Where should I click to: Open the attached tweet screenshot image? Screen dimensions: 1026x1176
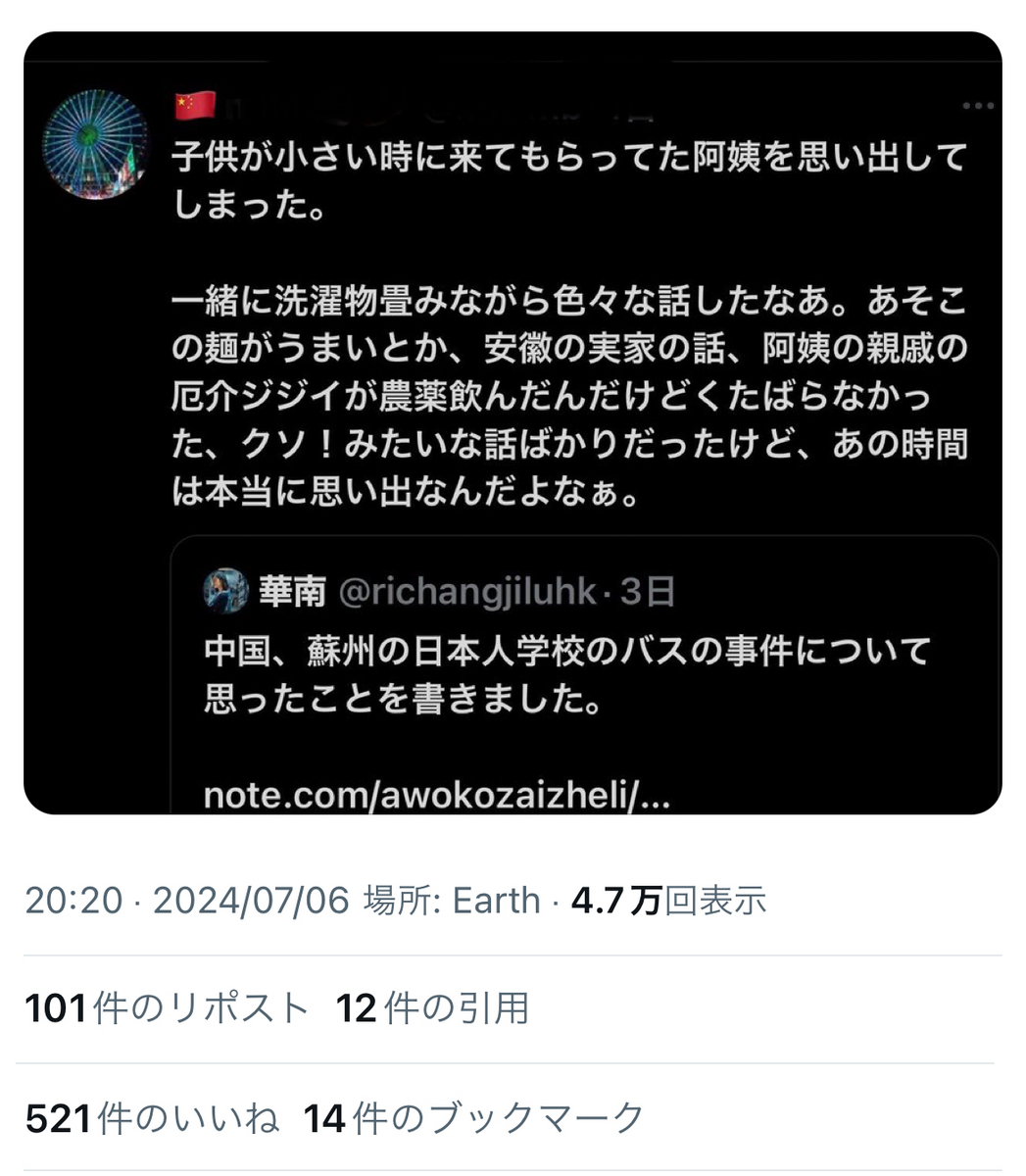513,423
